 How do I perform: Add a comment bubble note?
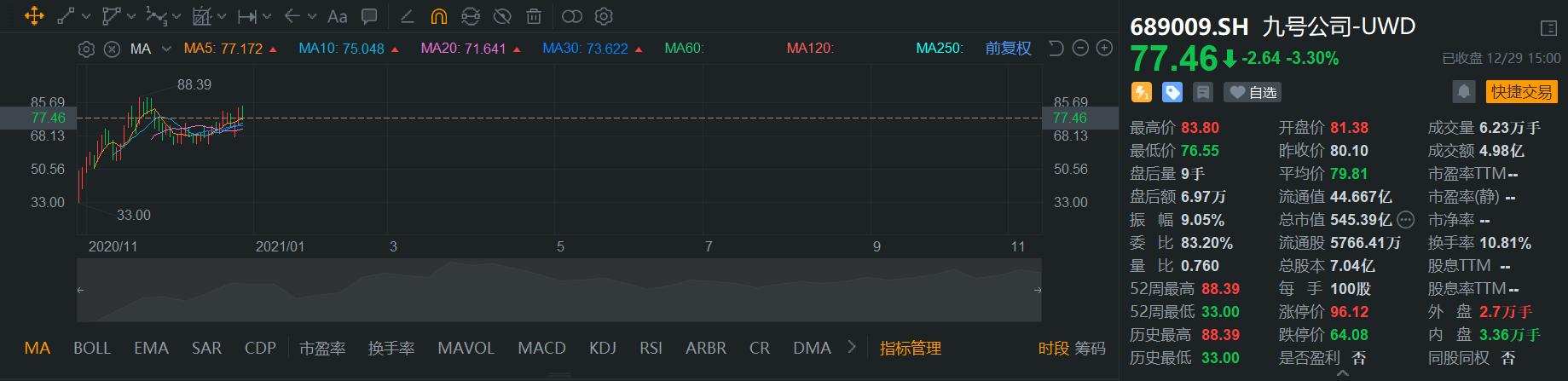(369, 16)
